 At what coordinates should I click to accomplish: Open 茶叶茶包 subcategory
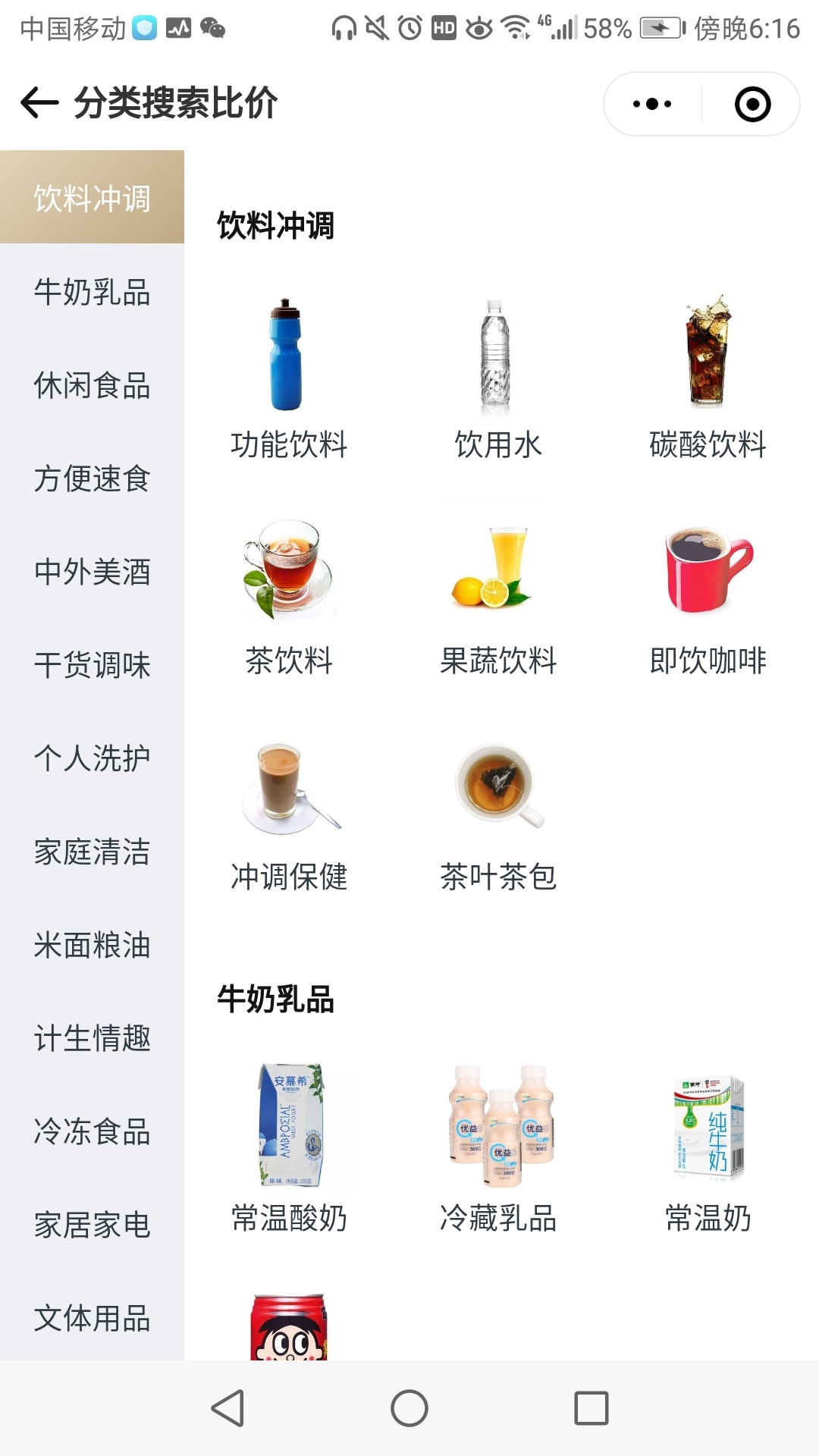pos(498,813)
